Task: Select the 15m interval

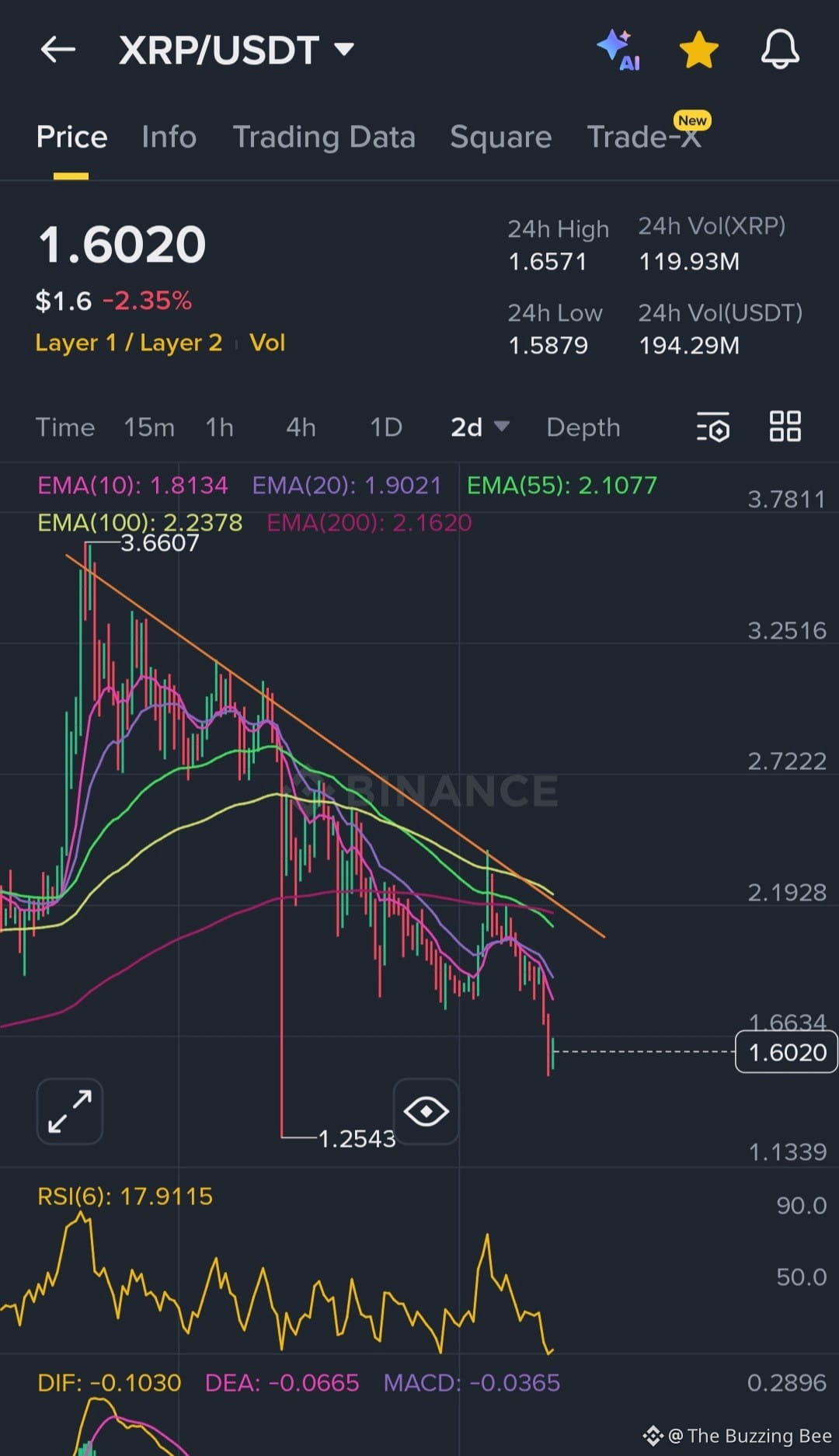Action: 149,427
